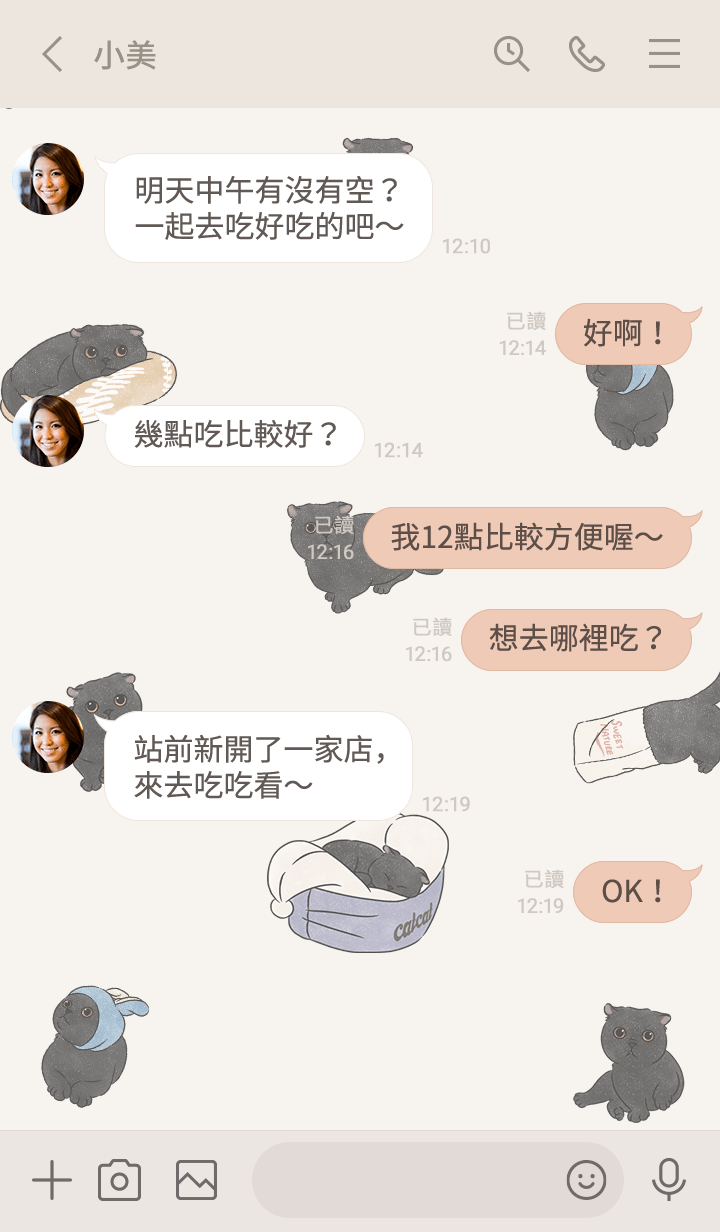
Task: Open the emoji and sticker picker
Action: (x=586, y=1181)
